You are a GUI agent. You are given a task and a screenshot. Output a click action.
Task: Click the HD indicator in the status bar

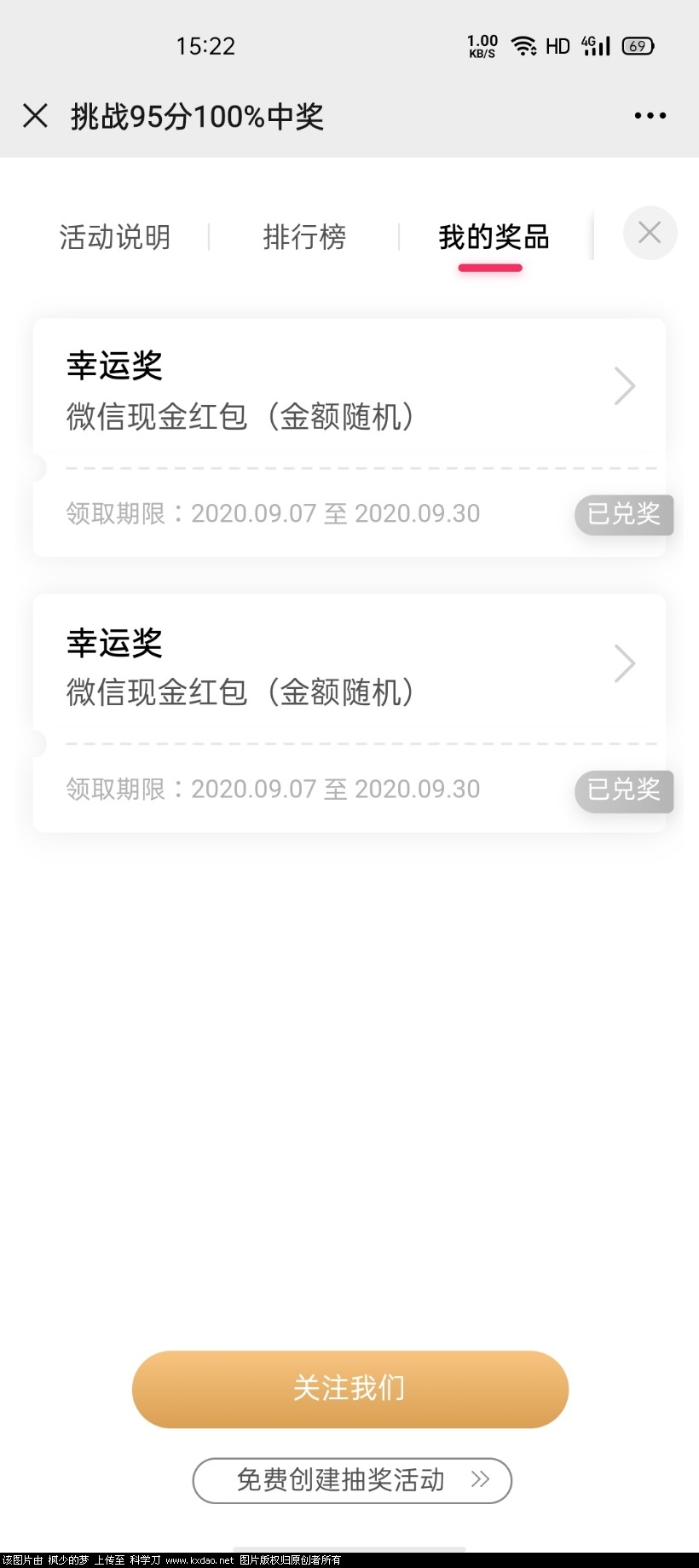click(x=557, y=45)
